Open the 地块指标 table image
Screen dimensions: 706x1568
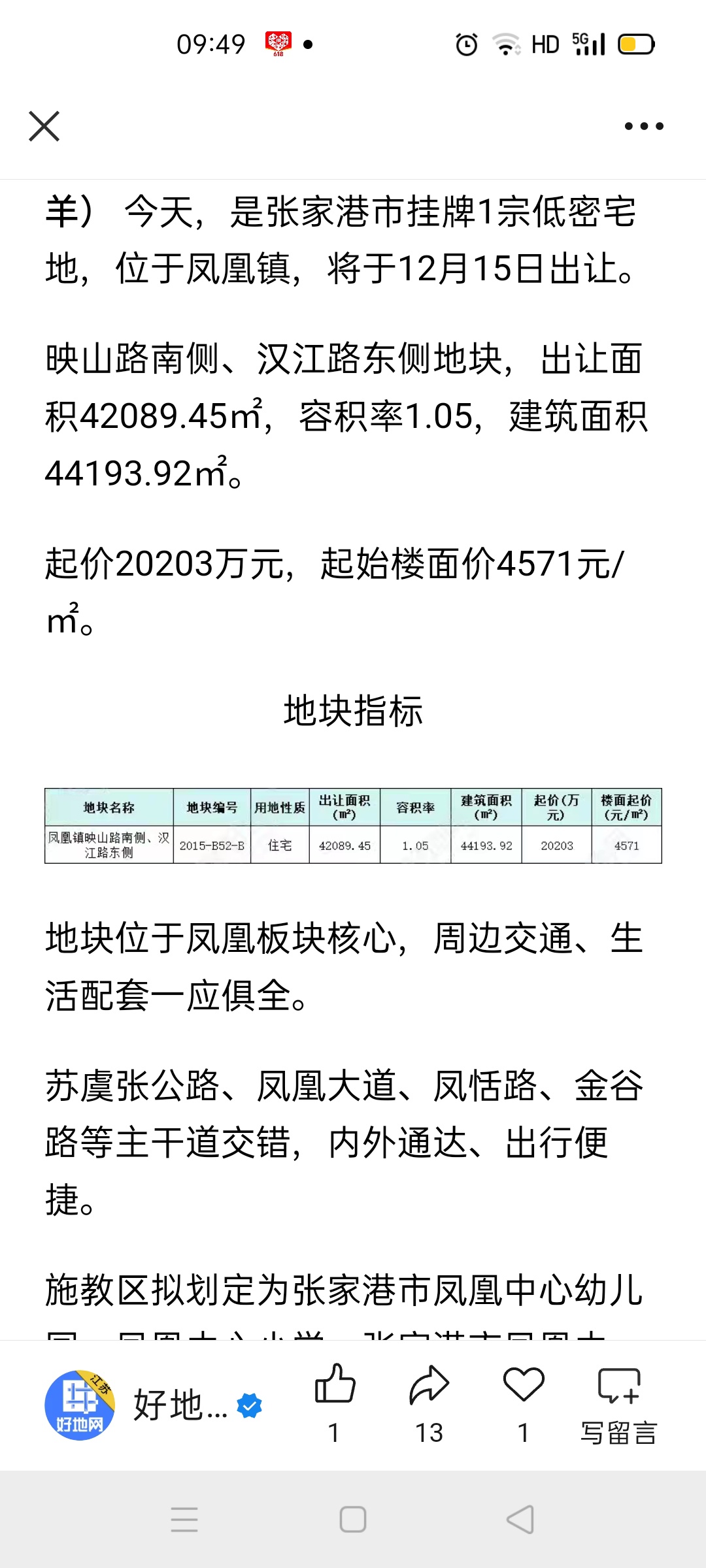coord(353,826)
